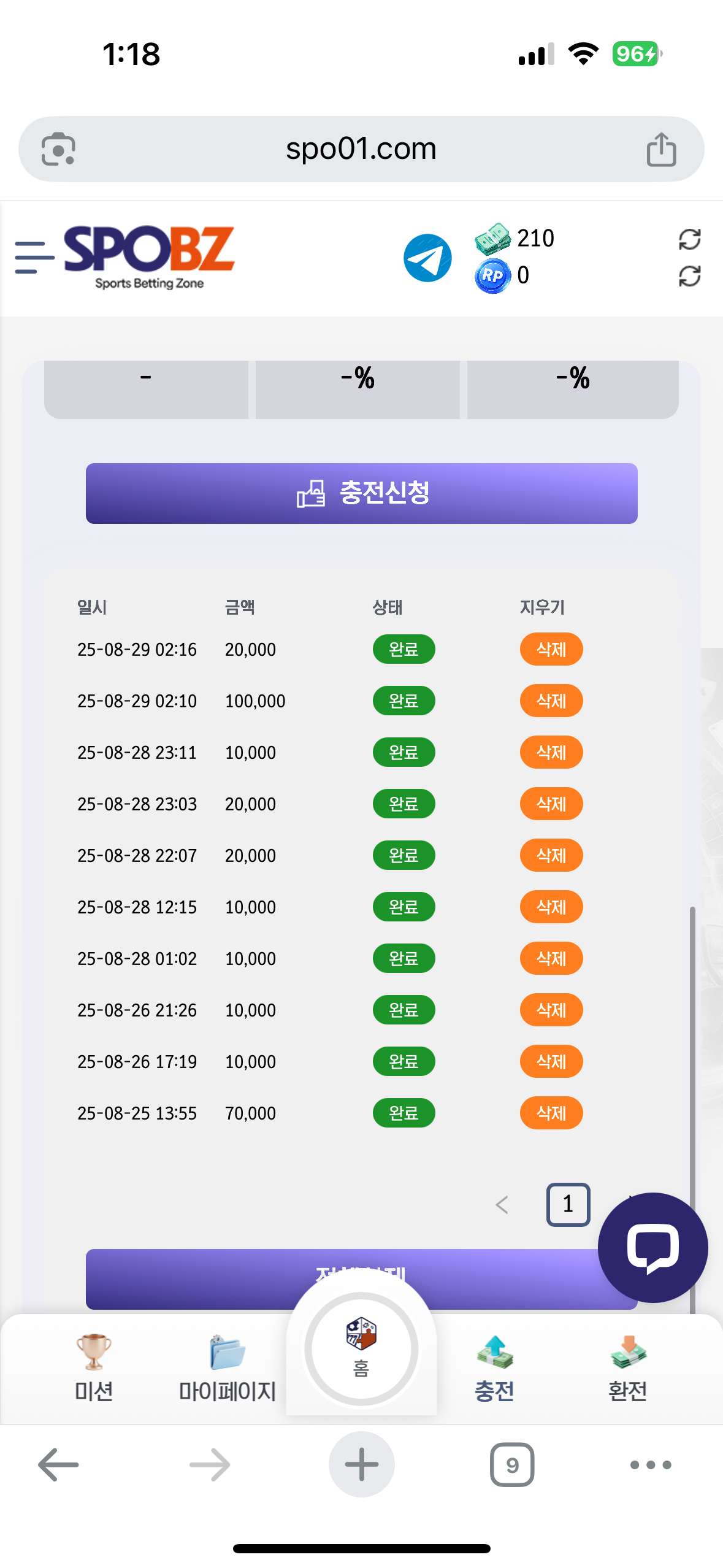Viewport: 723px width, 1568px height.
Task: Open the hamburger drawer menu
Action: pyautogui.click(x=34, y=257)
